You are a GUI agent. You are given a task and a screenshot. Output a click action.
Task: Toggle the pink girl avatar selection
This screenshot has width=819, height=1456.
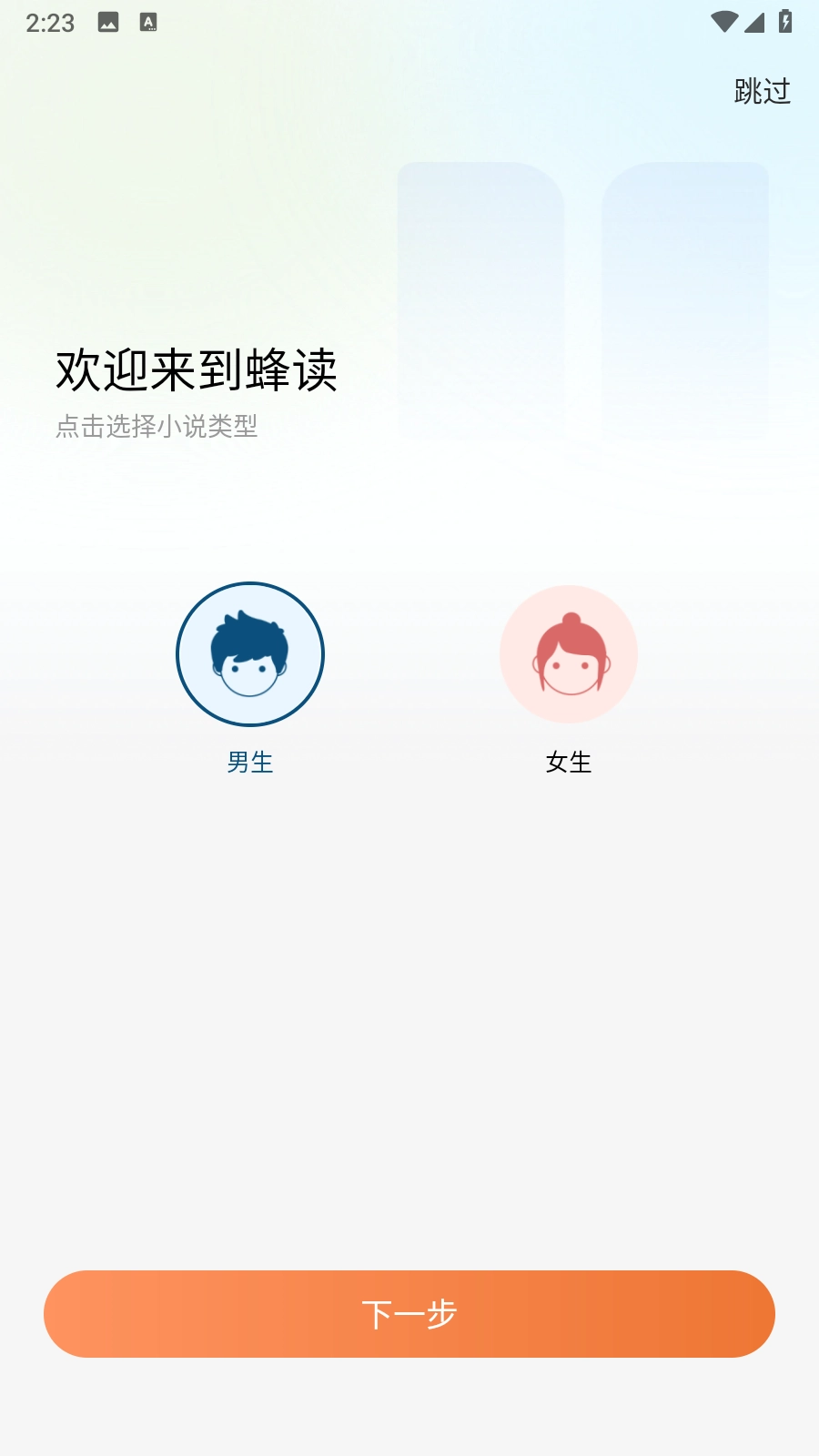pos(568,653)
